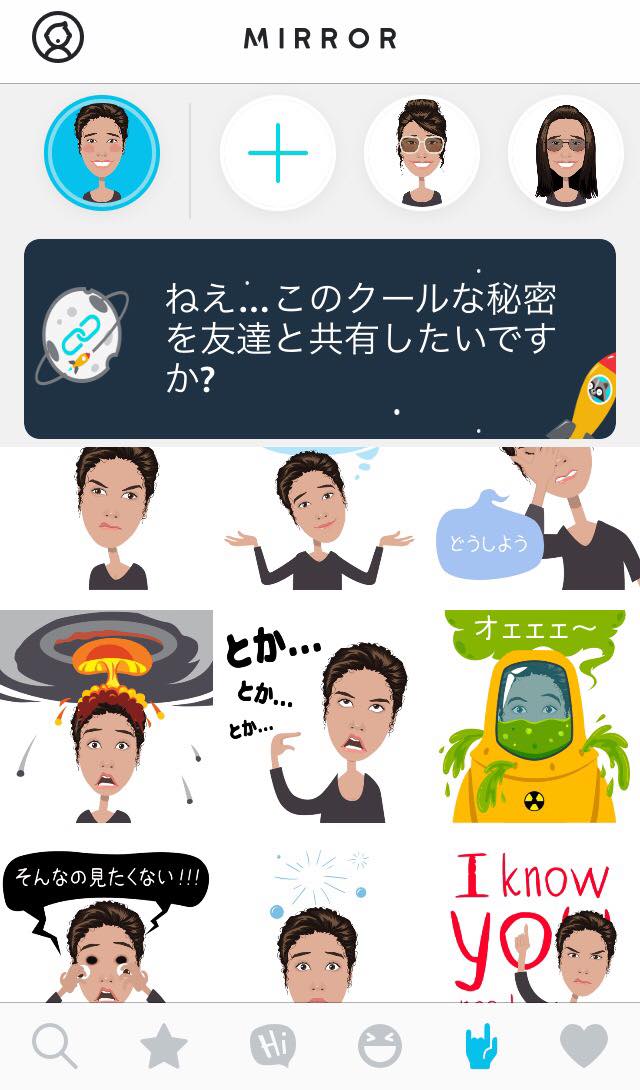Viewport: 640px width, 1090px height.
Task: Choose the オェェェ〜 hazmat suit sticker
Action: point(539,716)
